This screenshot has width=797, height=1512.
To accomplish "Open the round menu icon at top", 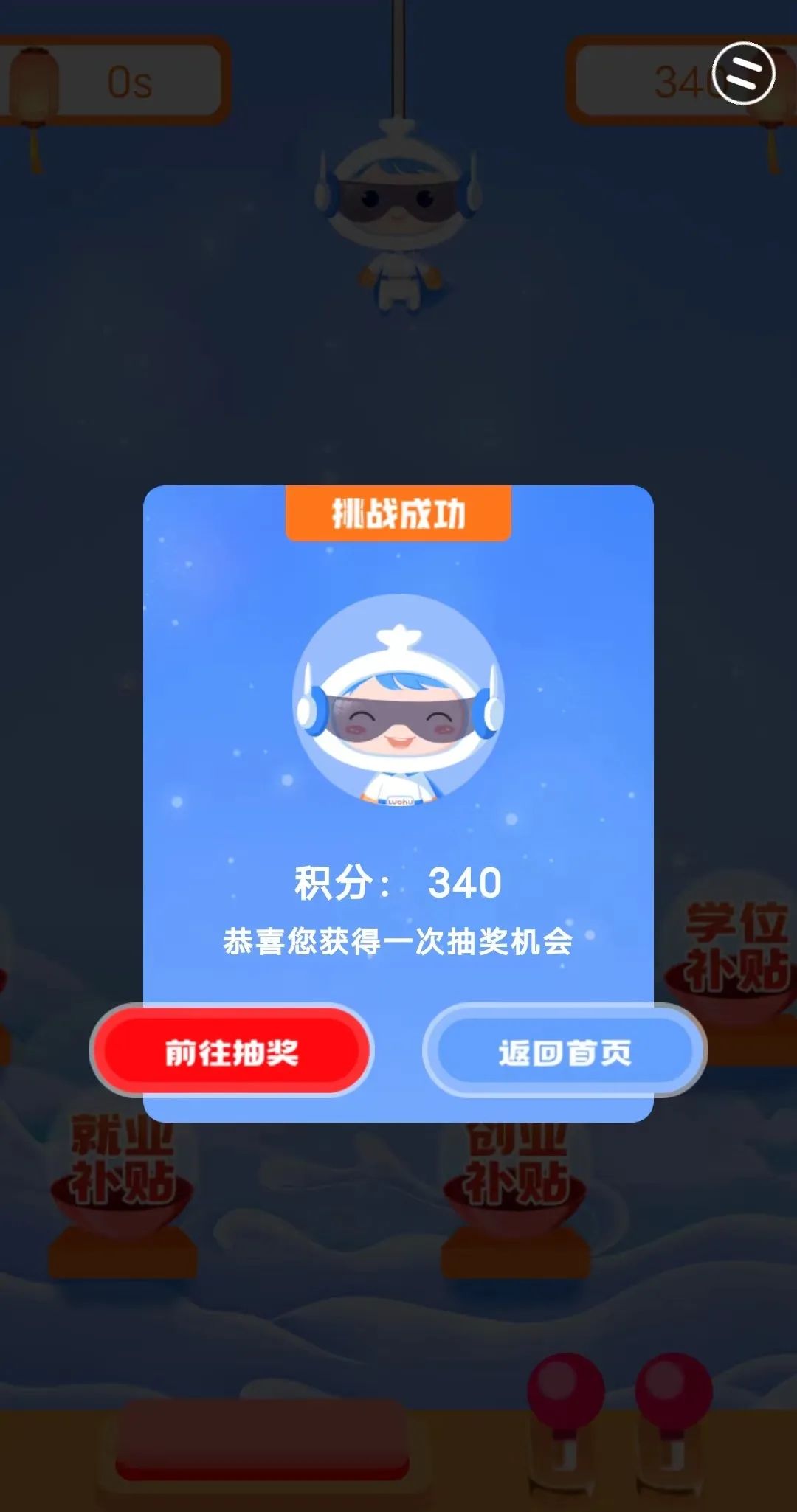I will 744,74.
